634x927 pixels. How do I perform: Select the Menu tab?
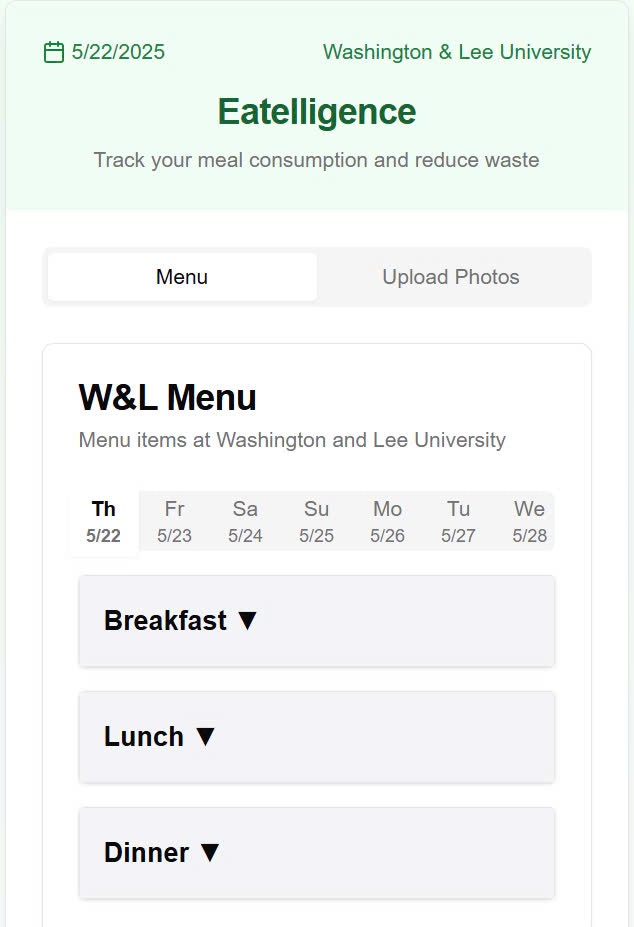182,277
